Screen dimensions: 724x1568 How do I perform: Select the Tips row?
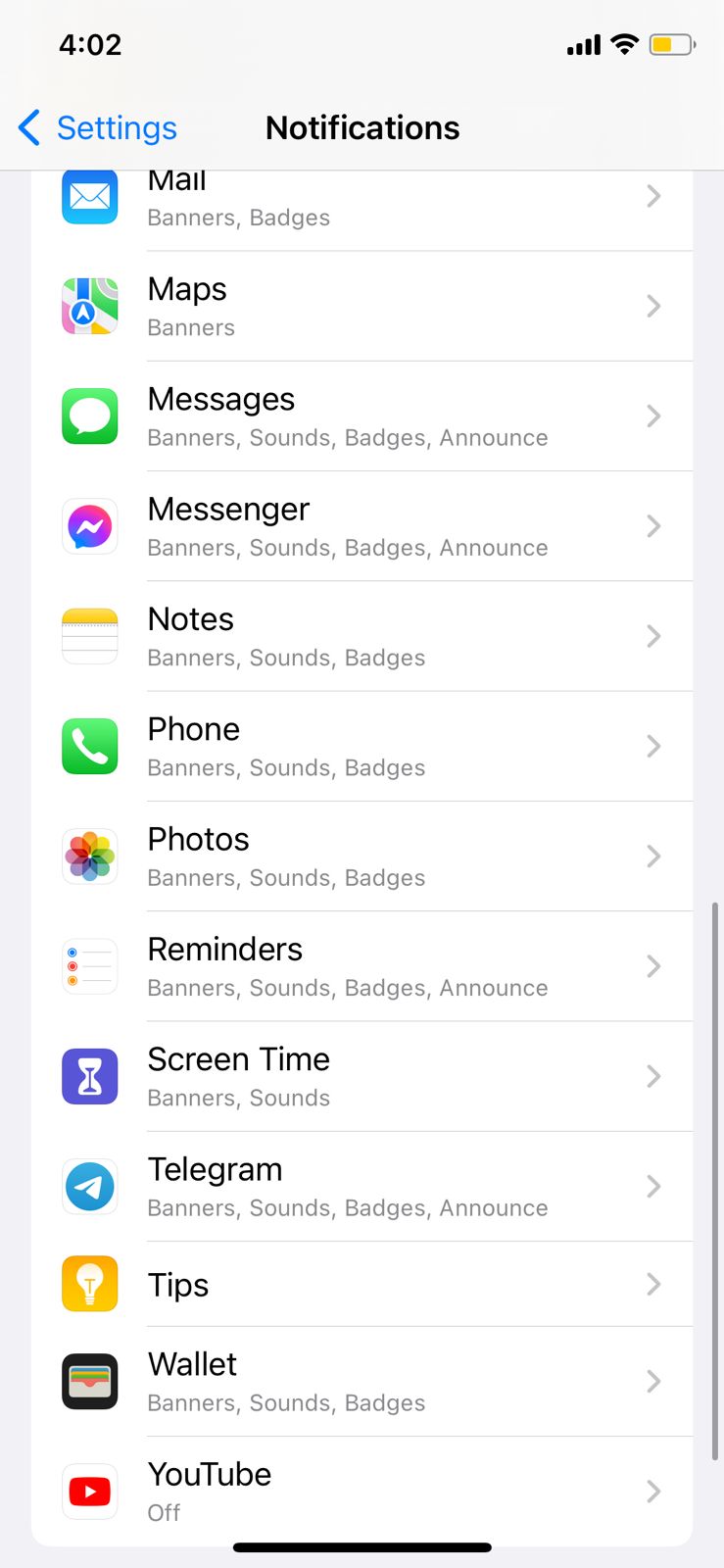[x=362, y=1284]
